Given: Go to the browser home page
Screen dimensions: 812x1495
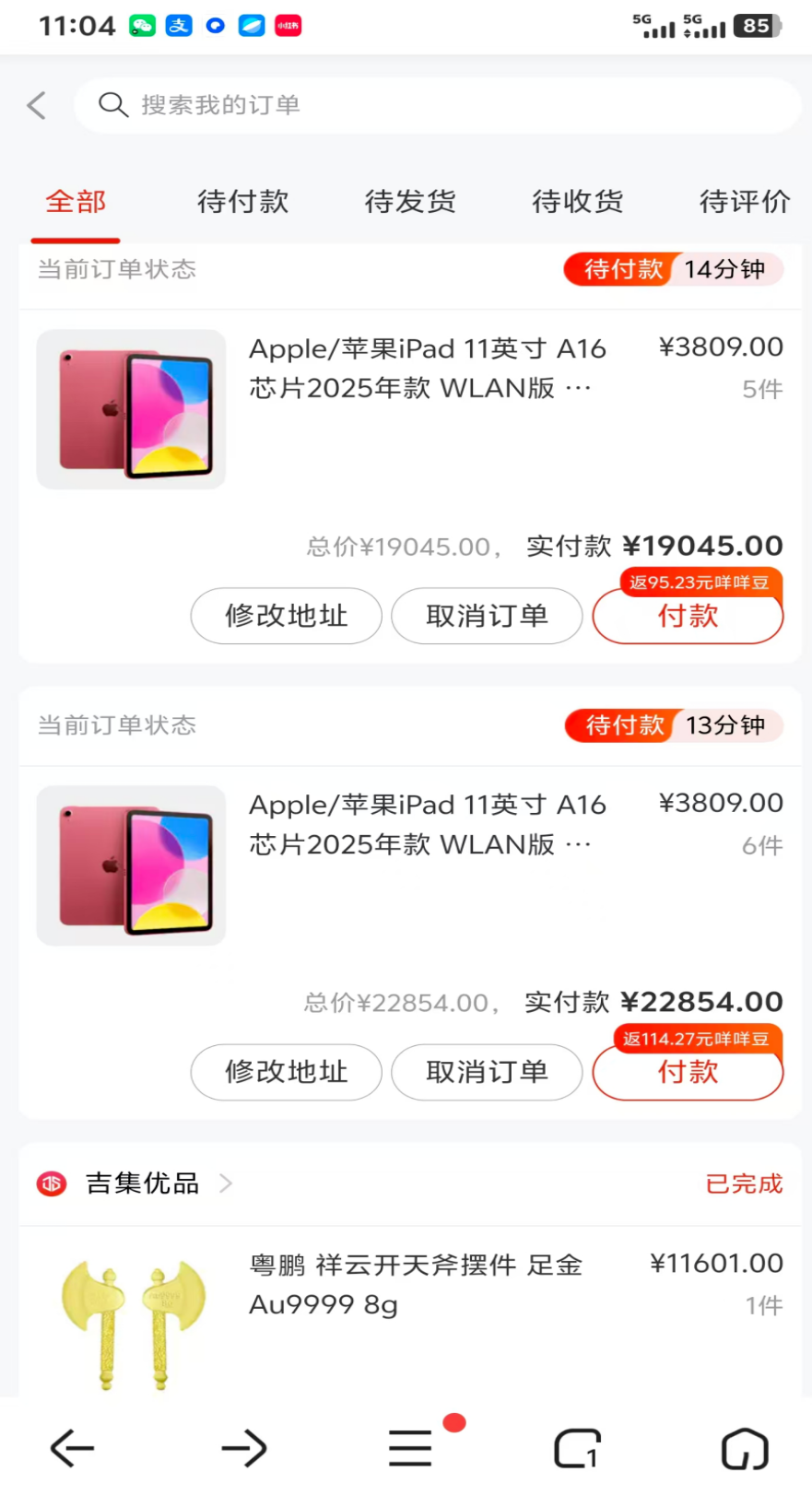Looking at the screenshot, I should point(744,1448).
